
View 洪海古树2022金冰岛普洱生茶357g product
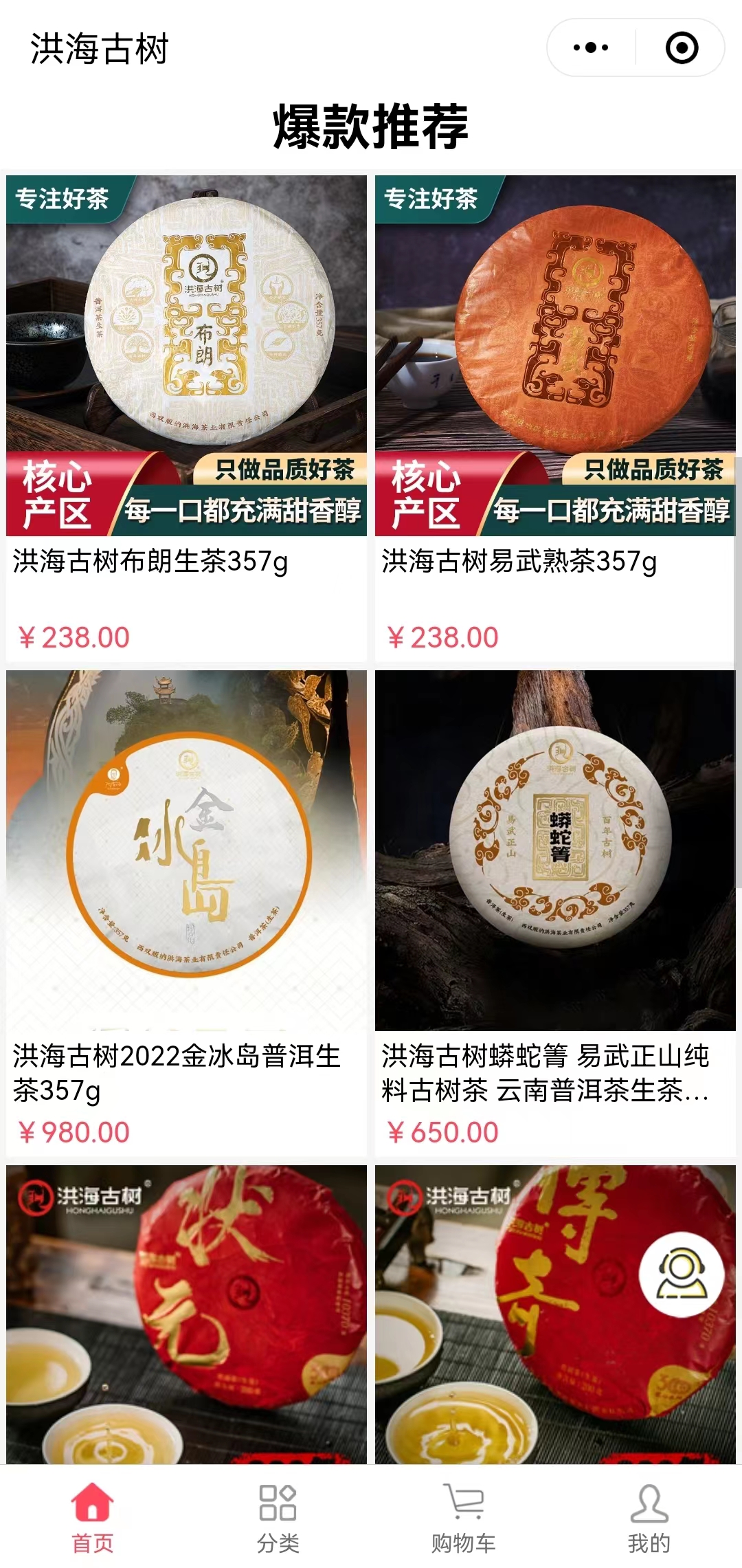pyautogui.click(x=186, y=907)
